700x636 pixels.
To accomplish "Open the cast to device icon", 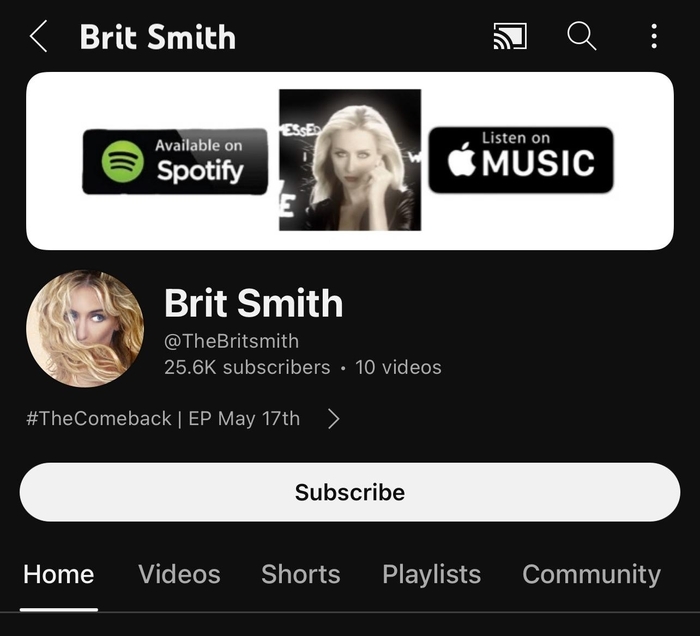I will click(510, 37).
